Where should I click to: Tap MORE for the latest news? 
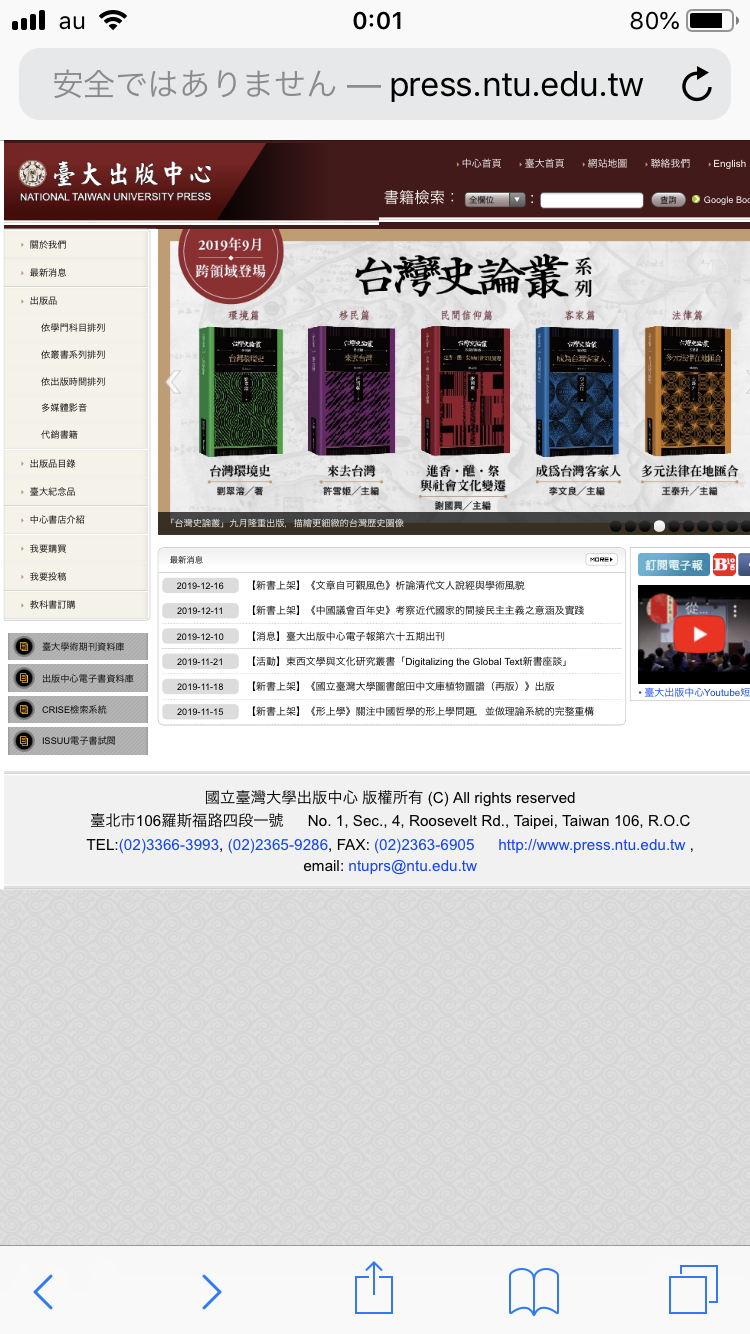(601, 560)
